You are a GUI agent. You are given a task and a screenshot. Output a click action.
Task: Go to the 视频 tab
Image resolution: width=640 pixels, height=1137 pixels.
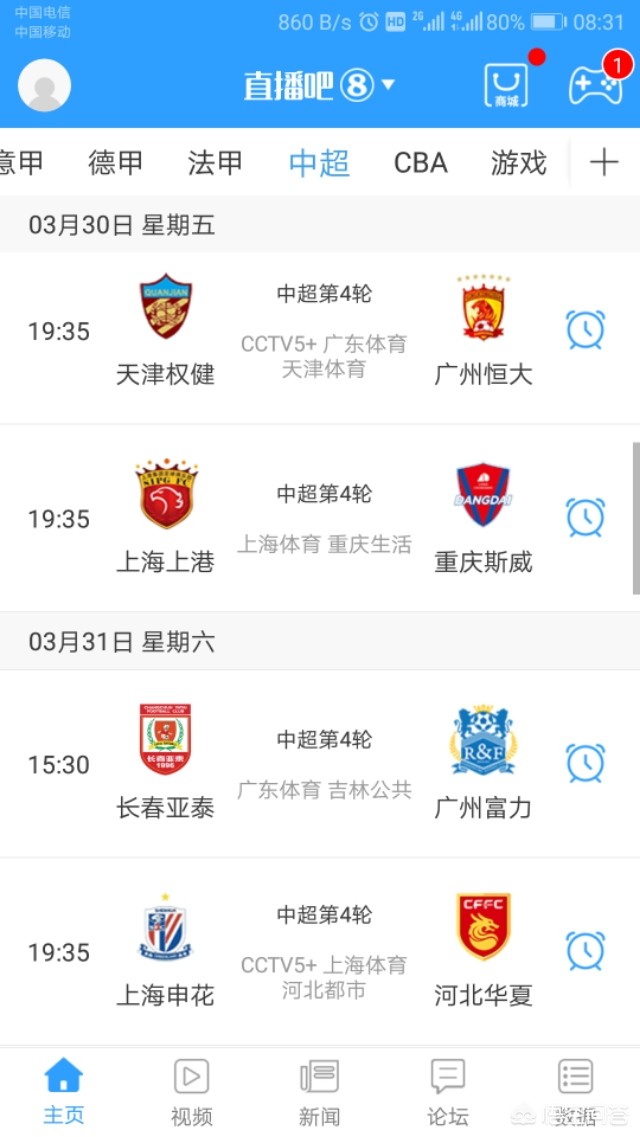pyautogui.click(x=191, y=1092)
